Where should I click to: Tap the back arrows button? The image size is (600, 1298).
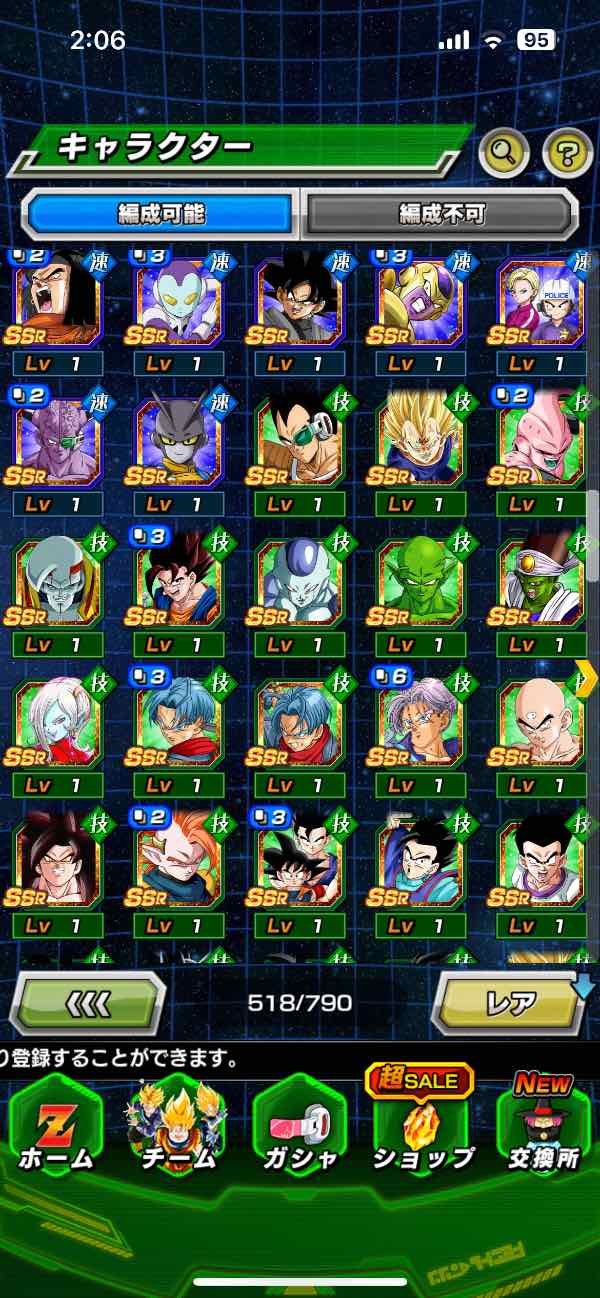(88, 1003)
